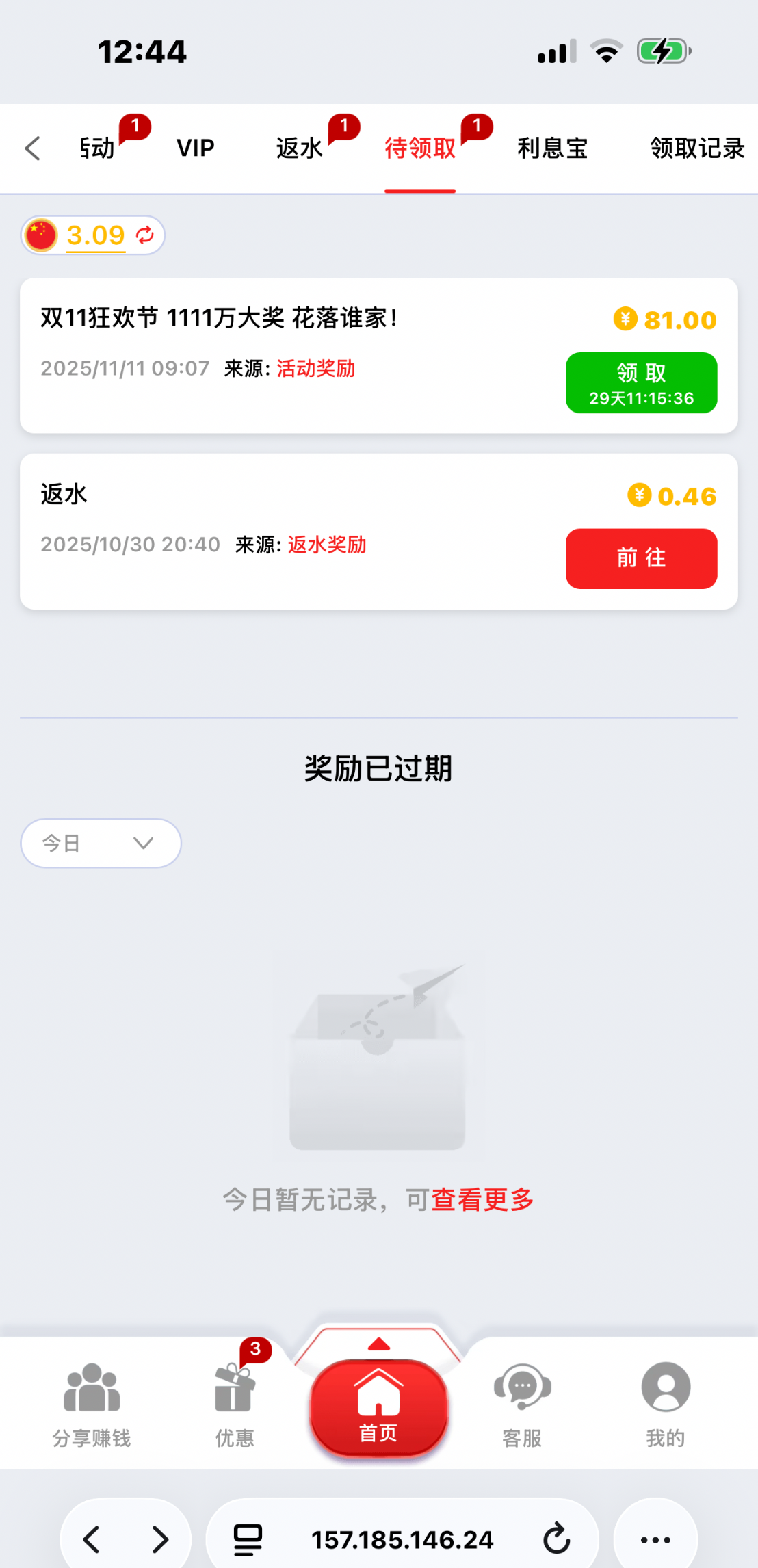Switch to the 利息宝 tab
Viewport: 758px width, 1568px height.
point(552,148)
